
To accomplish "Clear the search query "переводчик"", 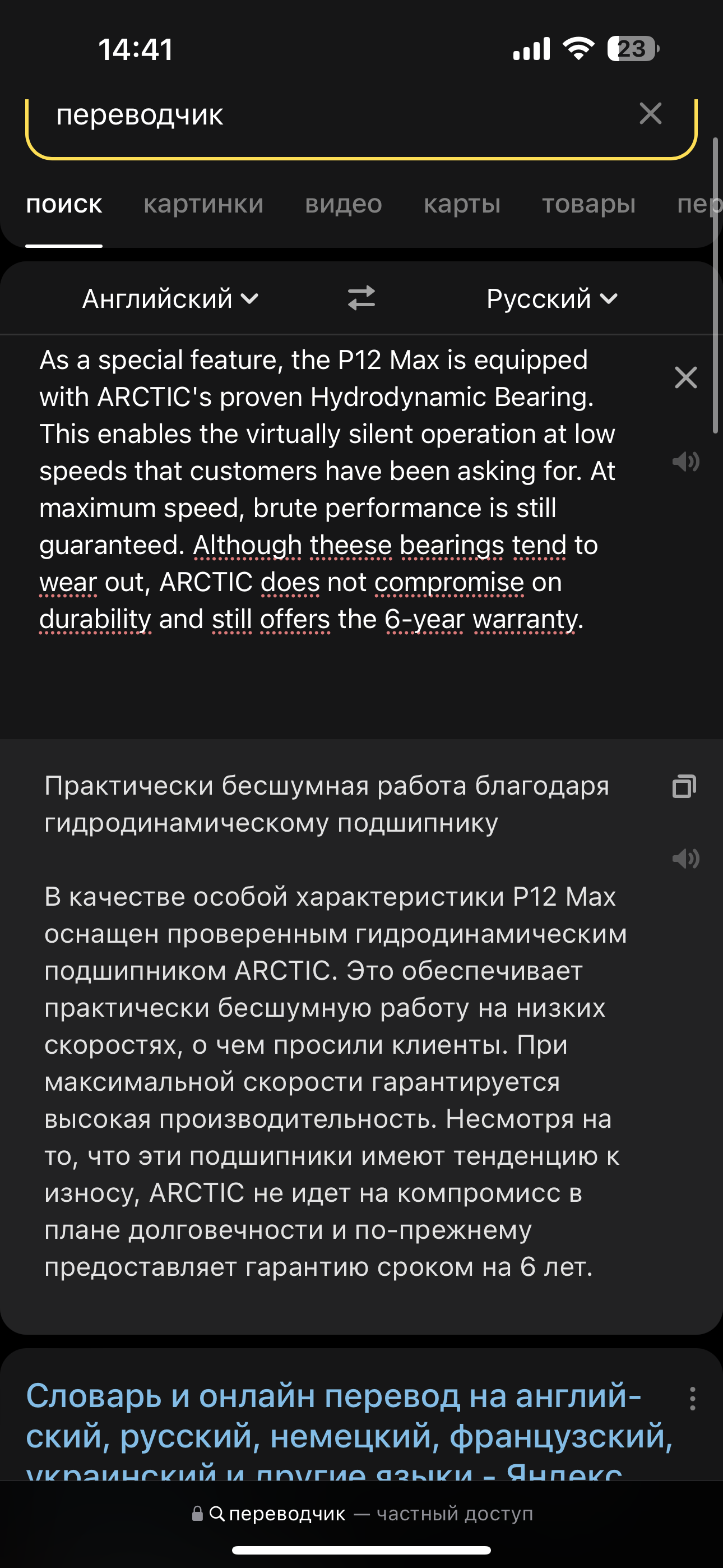I will click(650, 114).
